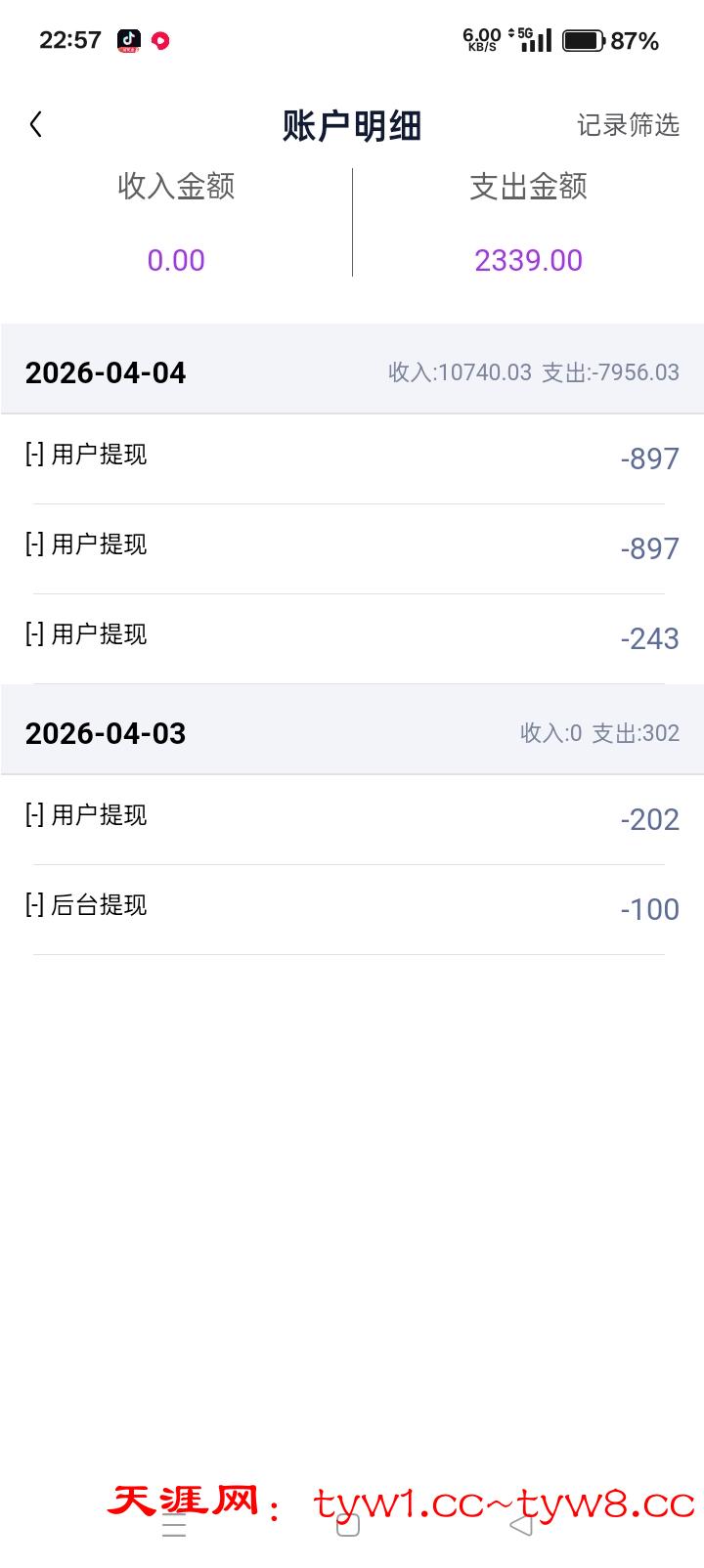Open the 记录筛选 record filter
The width and height of the screenshot is (704, 1568).
[x=627, y=125]
